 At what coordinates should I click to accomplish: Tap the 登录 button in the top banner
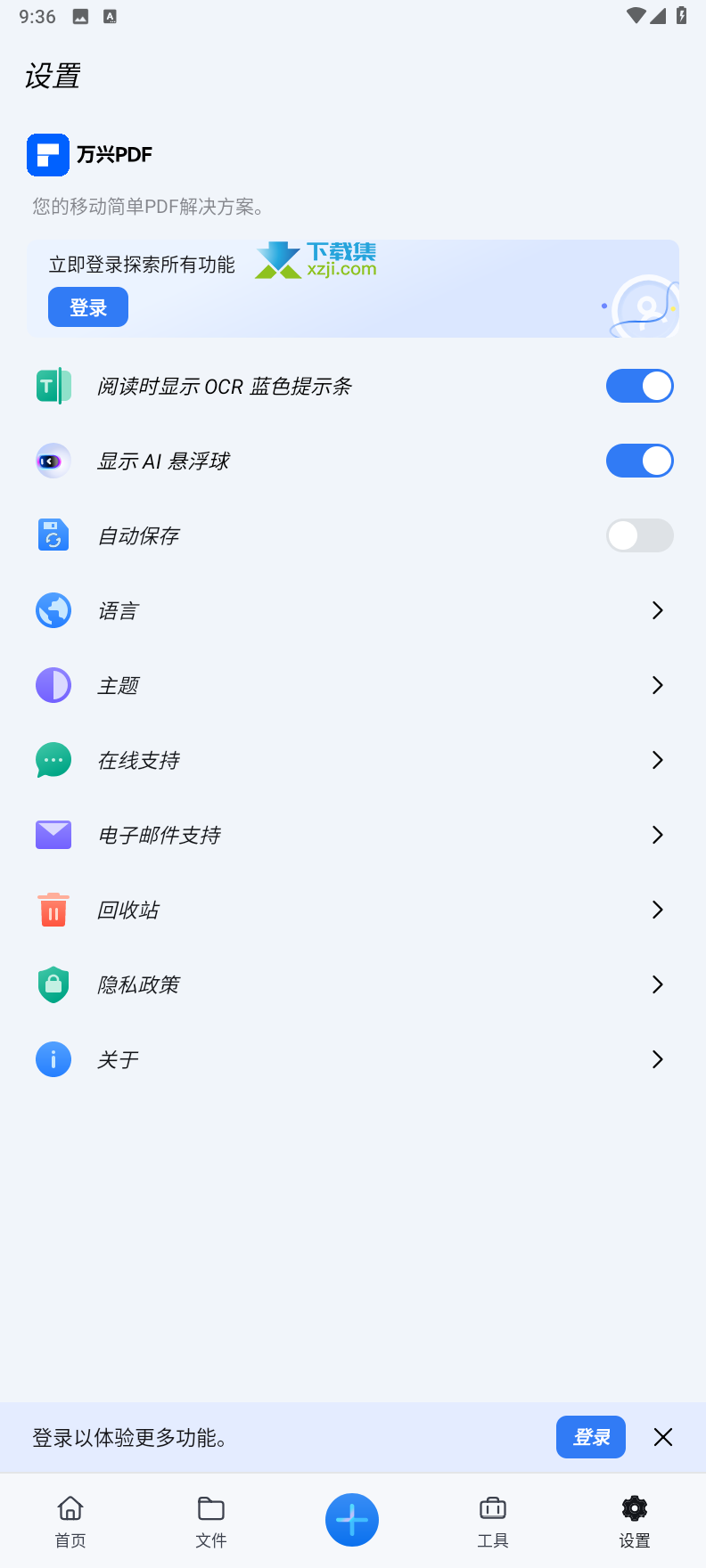(88, 307)
